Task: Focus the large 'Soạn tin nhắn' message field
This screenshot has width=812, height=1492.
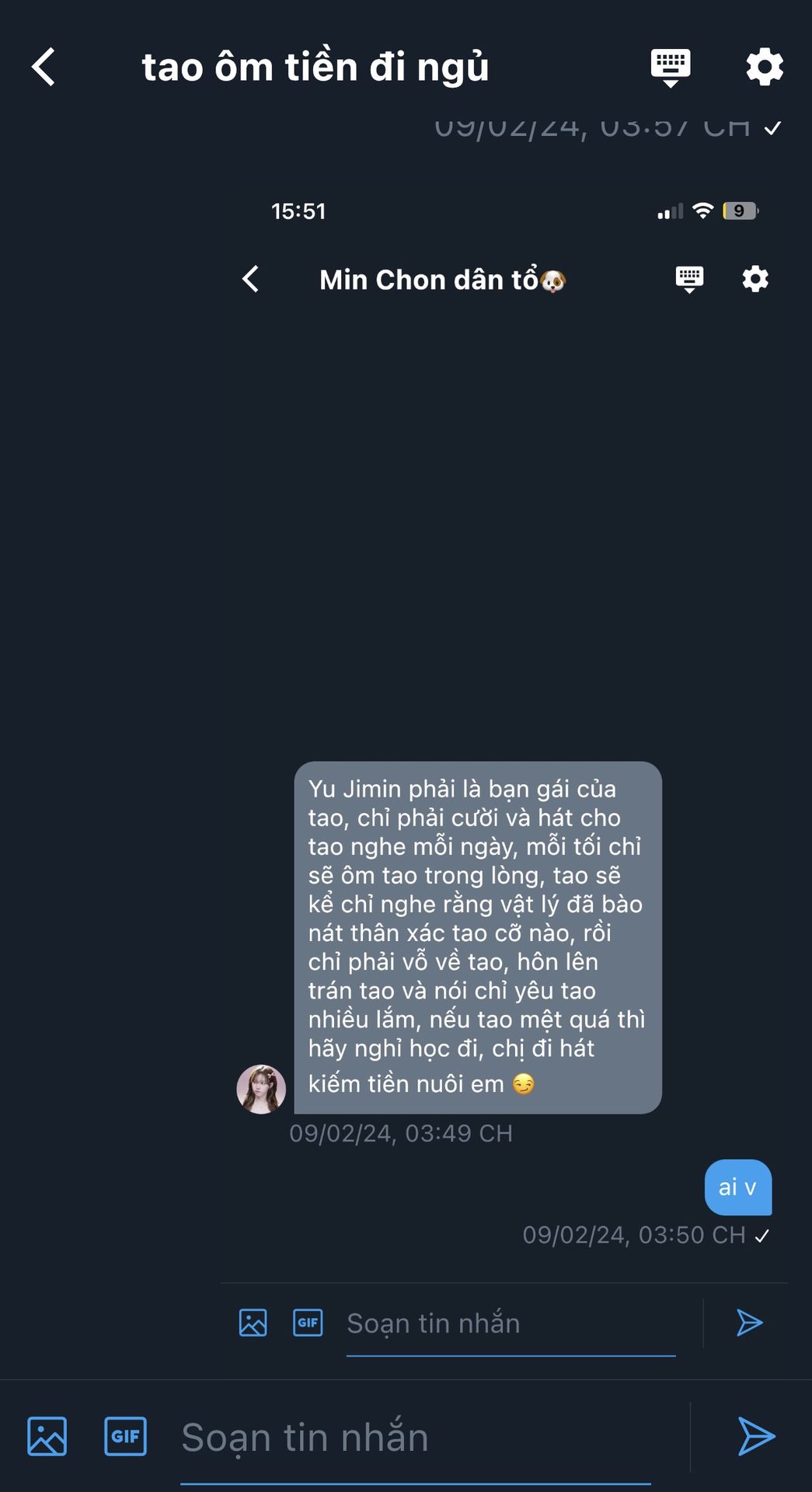Action: click(416, 1438)
